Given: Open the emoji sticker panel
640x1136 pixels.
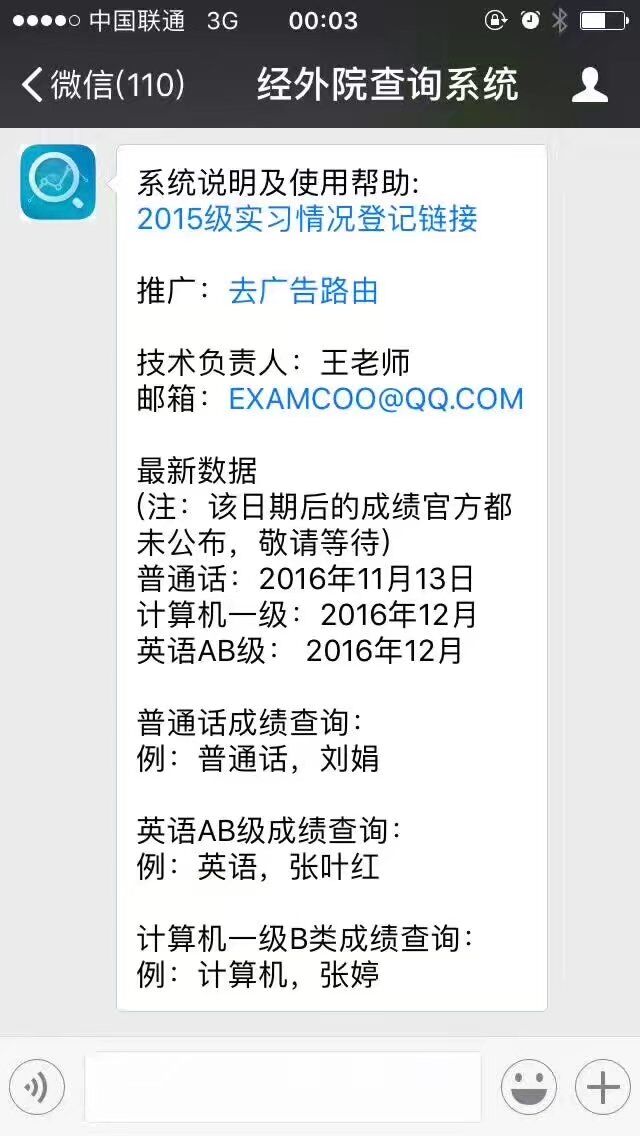Looking at the screenshot, I should [x=529, y=1087].
